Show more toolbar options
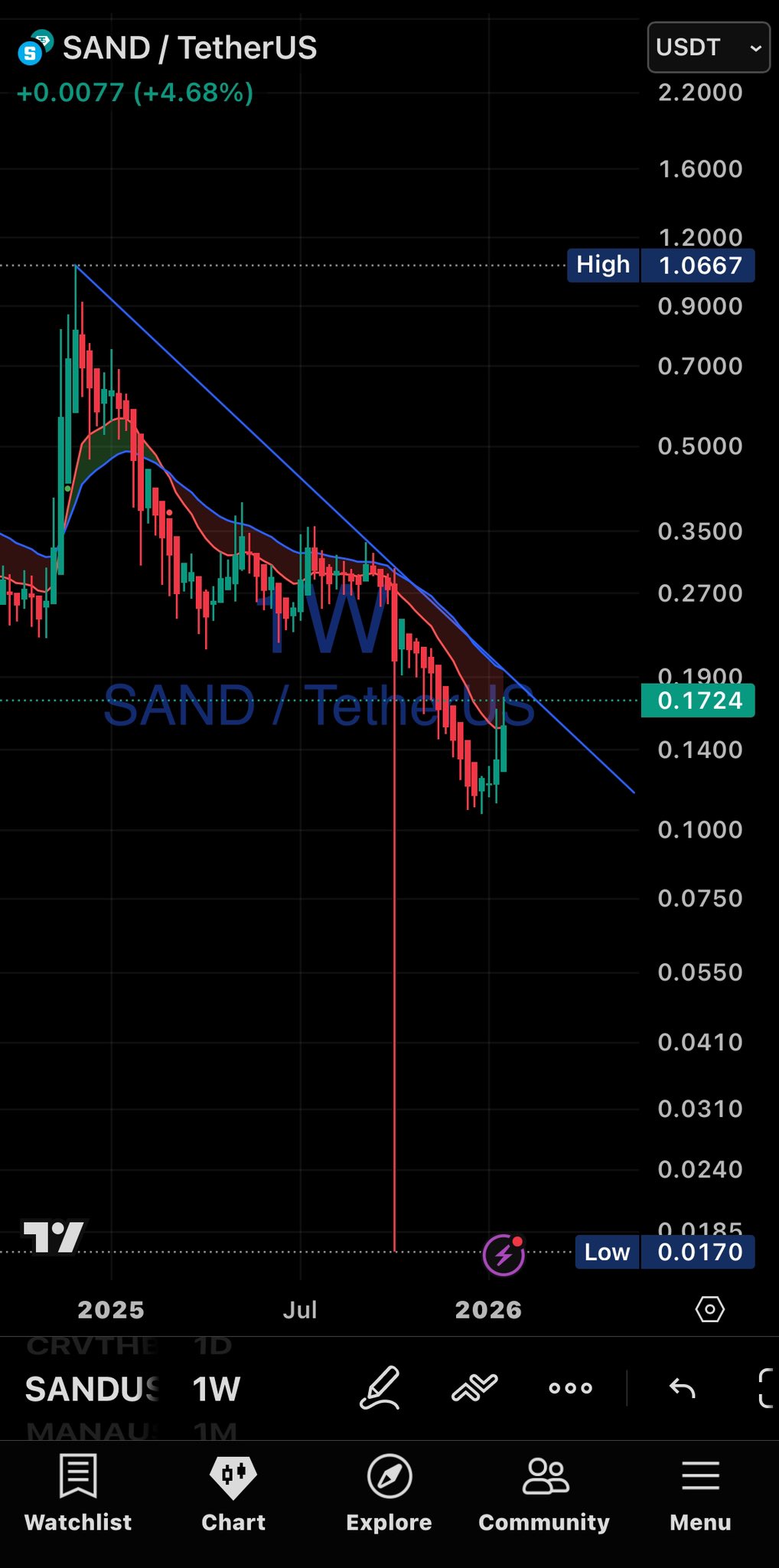The image size is (779, 1568). click(570, 1388)
